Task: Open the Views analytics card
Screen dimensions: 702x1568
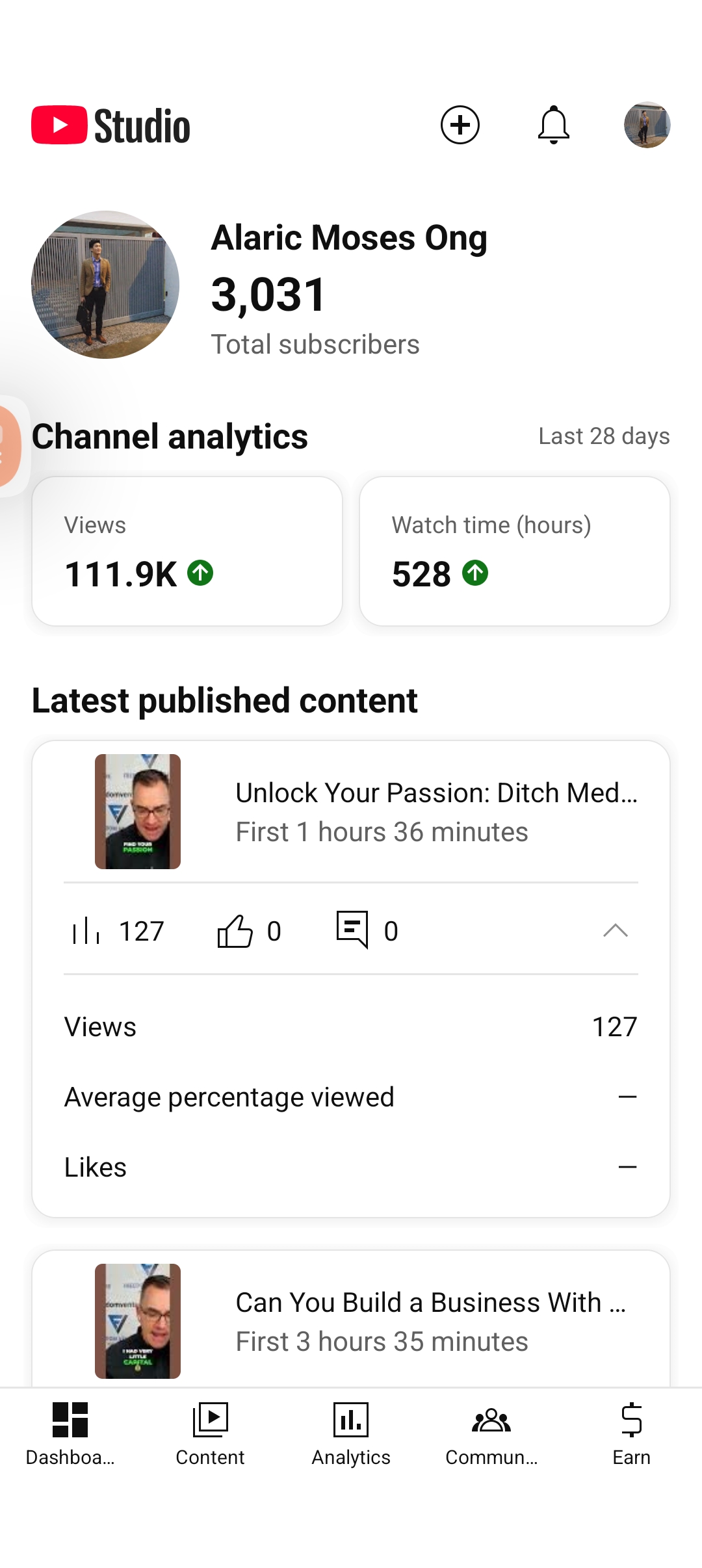Action: 187,551
